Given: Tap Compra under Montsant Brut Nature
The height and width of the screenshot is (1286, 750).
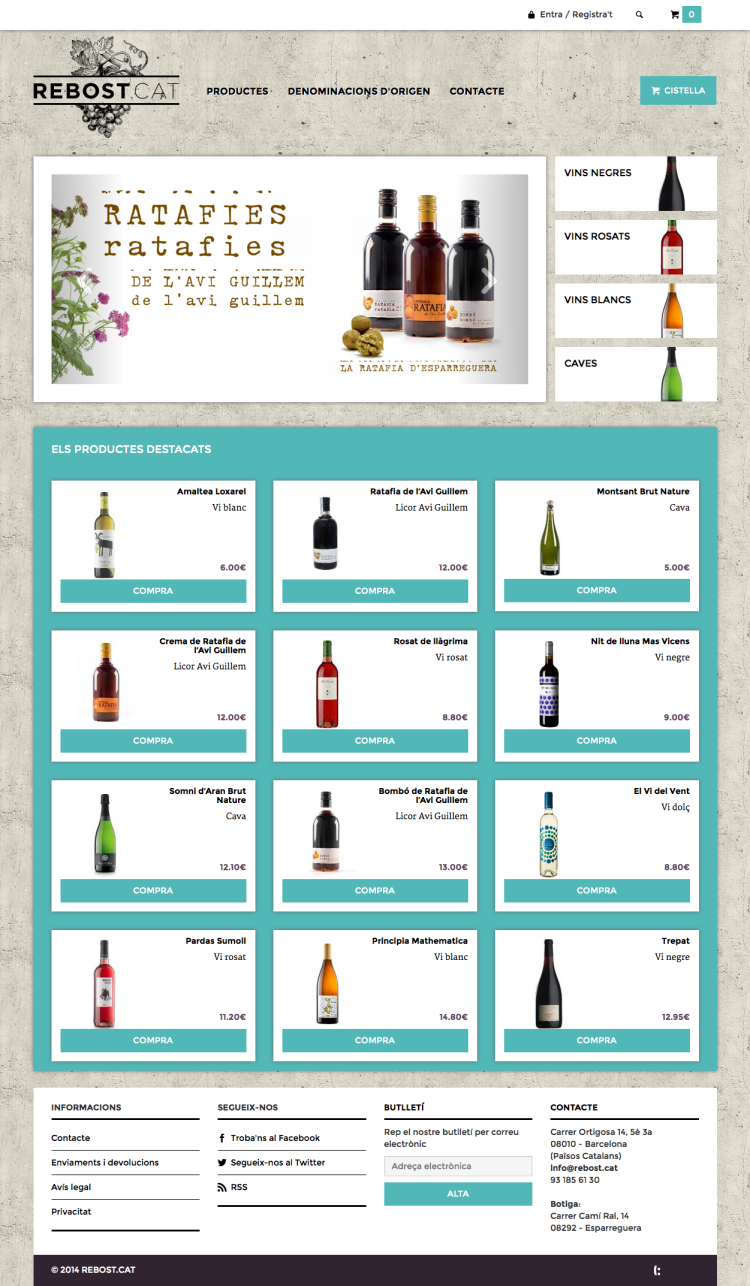Looking at the screenshot, I should point(596,591).
